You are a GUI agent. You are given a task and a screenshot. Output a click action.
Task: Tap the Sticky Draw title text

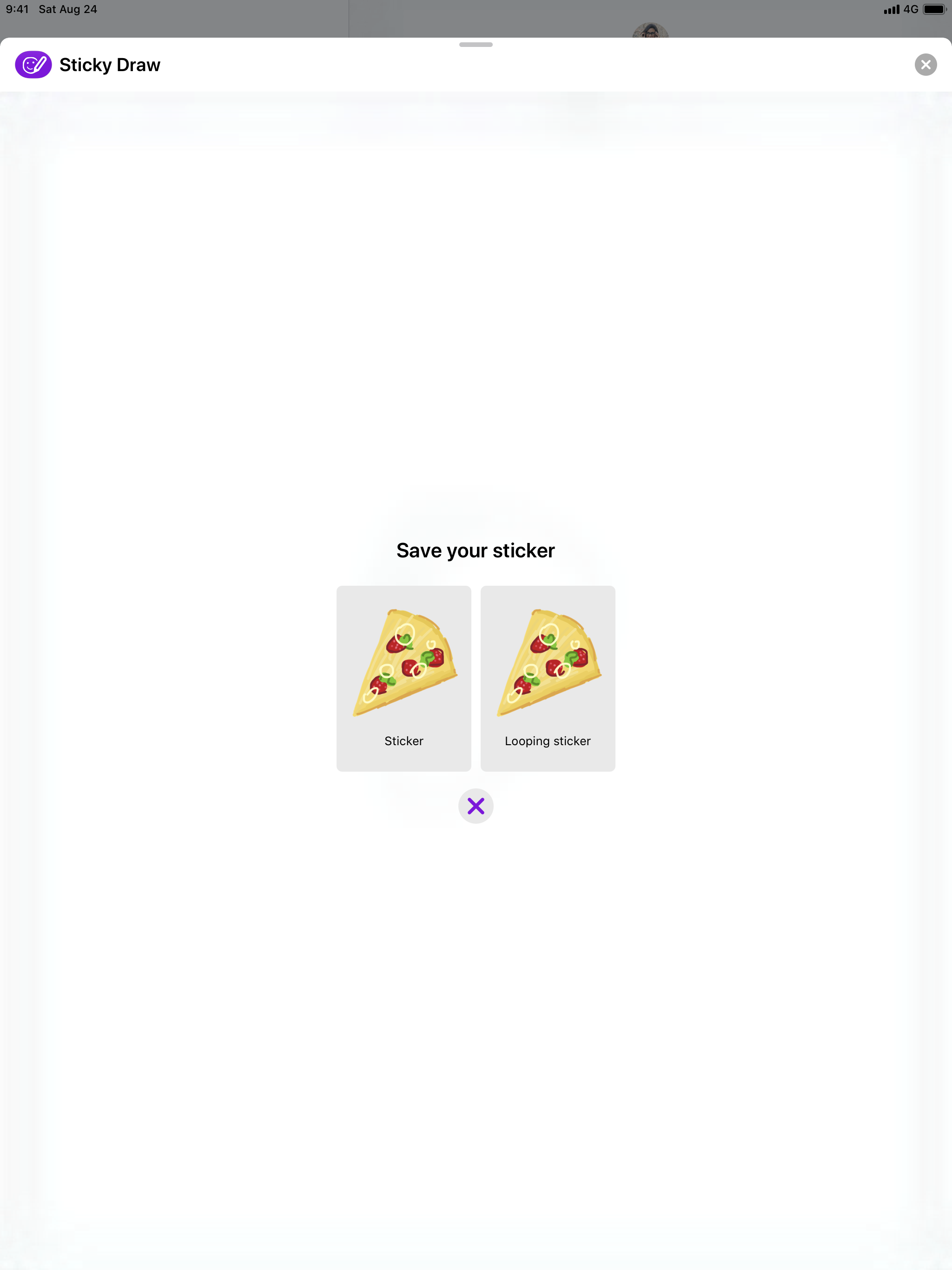tap(109, 64)
